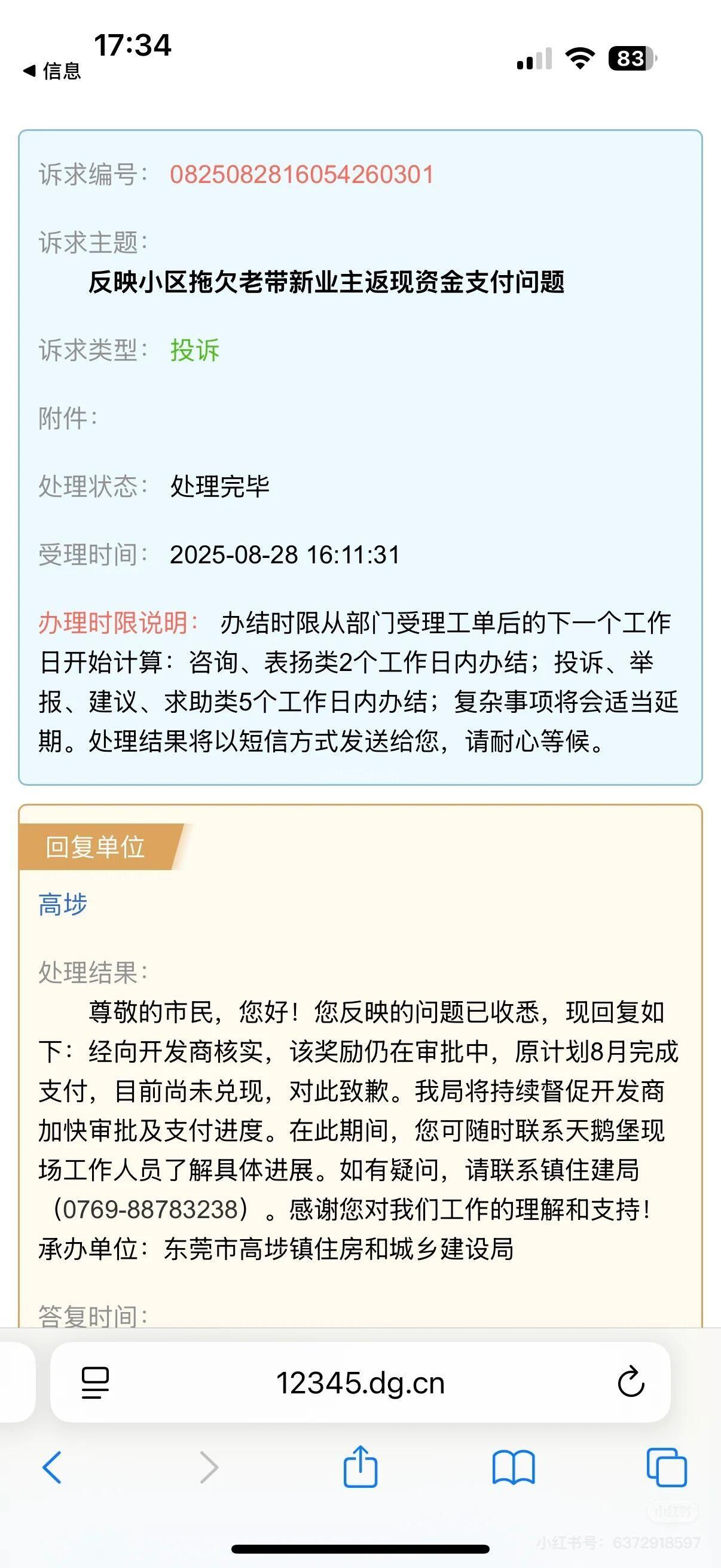
Task: Share this page
Action: 360,1466
